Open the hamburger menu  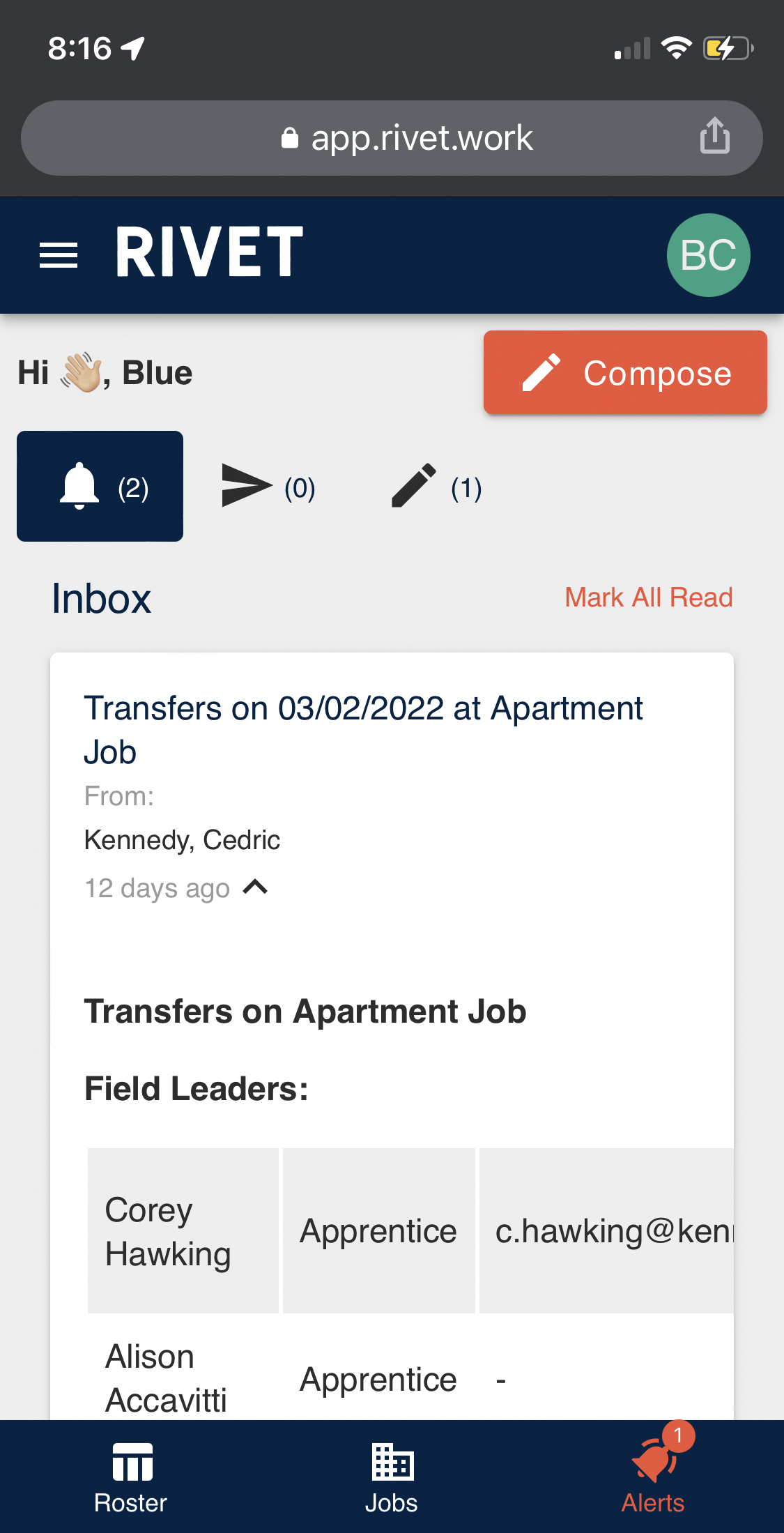coord(59,255)
